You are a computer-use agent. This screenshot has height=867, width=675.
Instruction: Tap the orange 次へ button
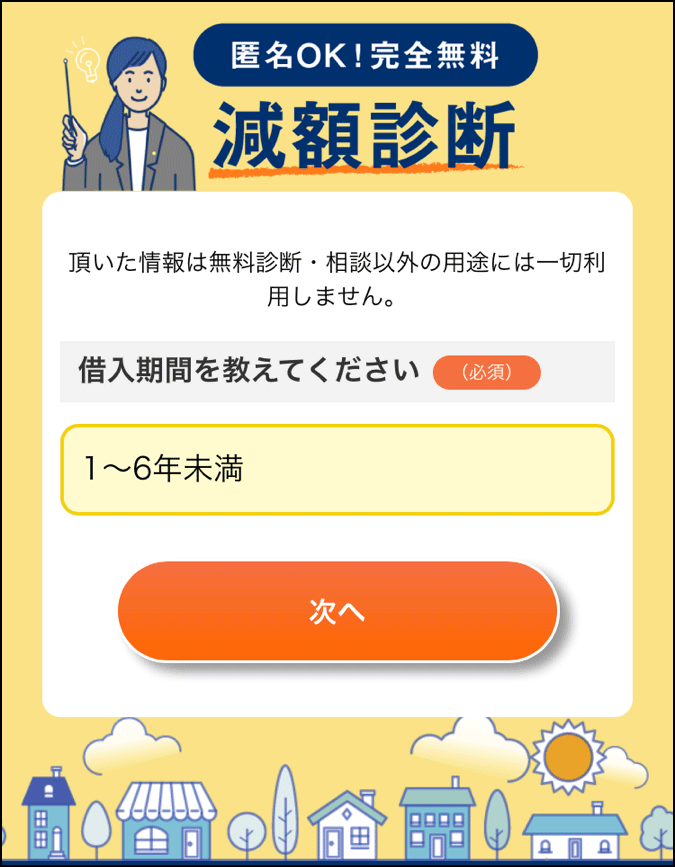[x=337, y=611]
